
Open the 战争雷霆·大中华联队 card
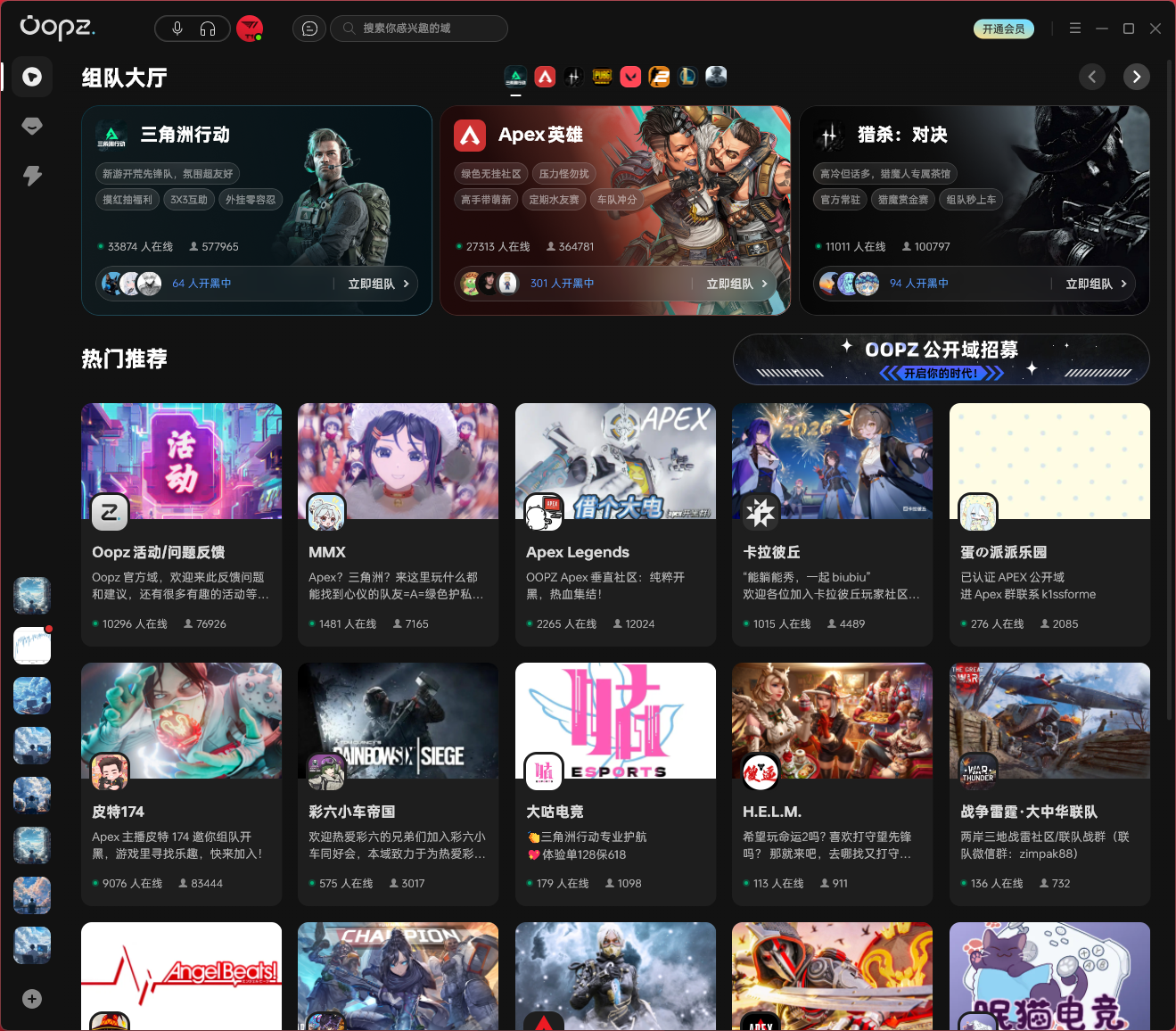tap(1049, 784)
